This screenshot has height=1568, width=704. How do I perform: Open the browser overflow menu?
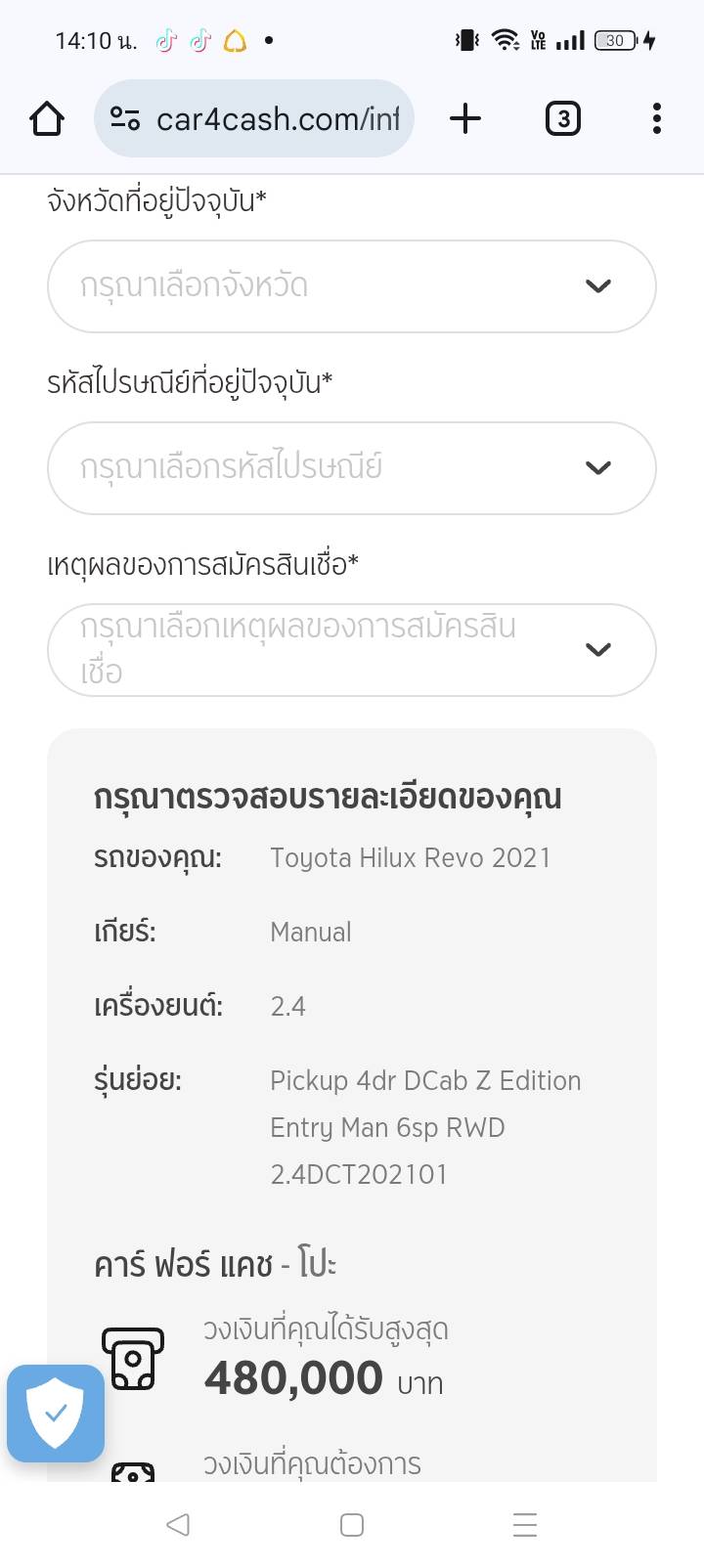pyautogui.click(x=656, y=119)
